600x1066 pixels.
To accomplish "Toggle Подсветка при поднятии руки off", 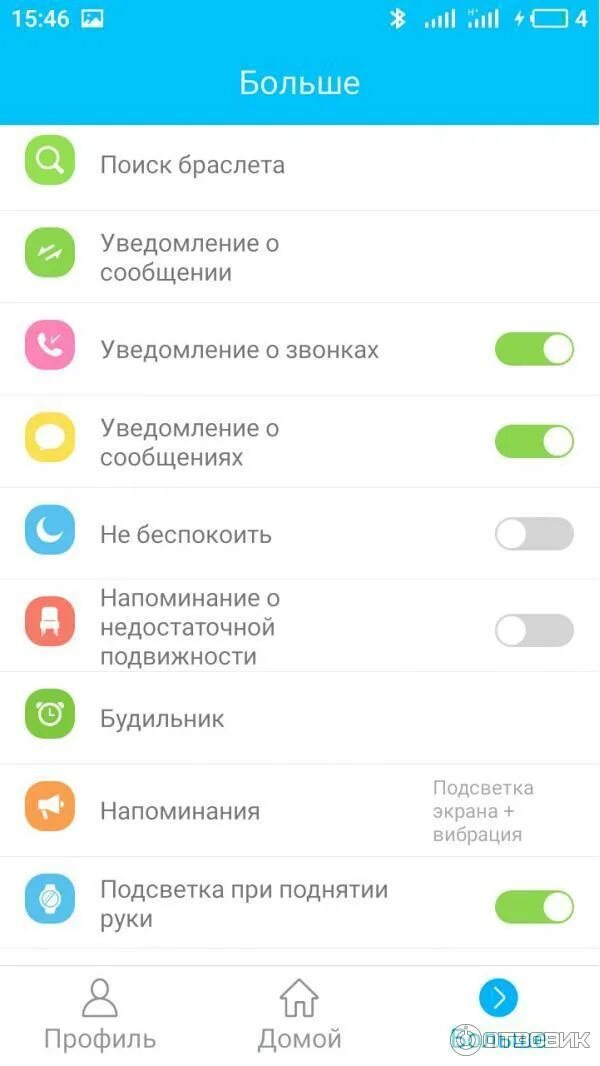I will (534, 907).
